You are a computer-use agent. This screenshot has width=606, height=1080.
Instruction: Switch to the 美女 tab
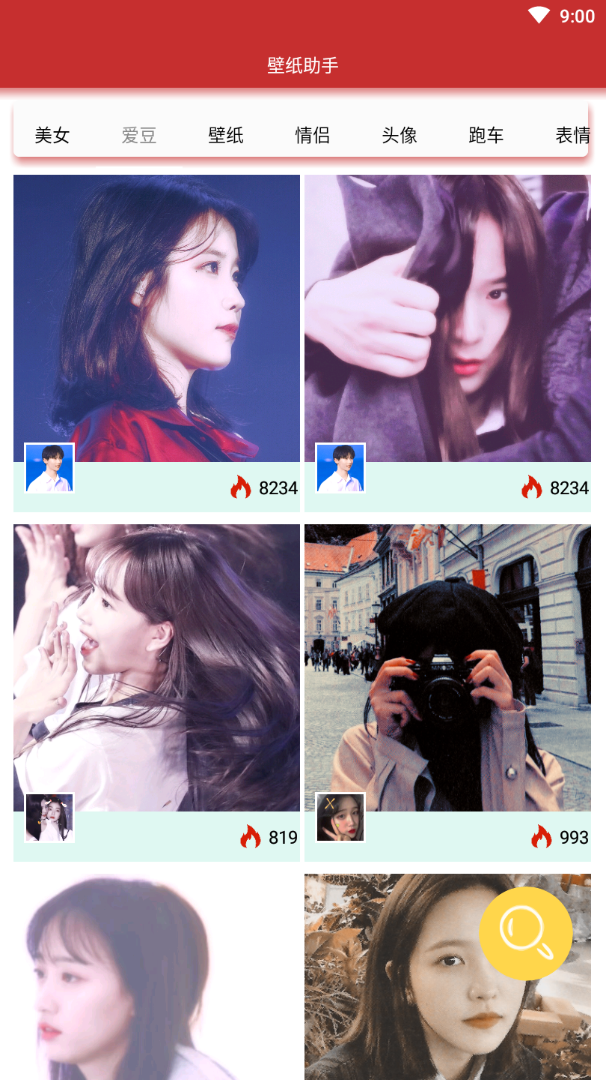(52, 135)
